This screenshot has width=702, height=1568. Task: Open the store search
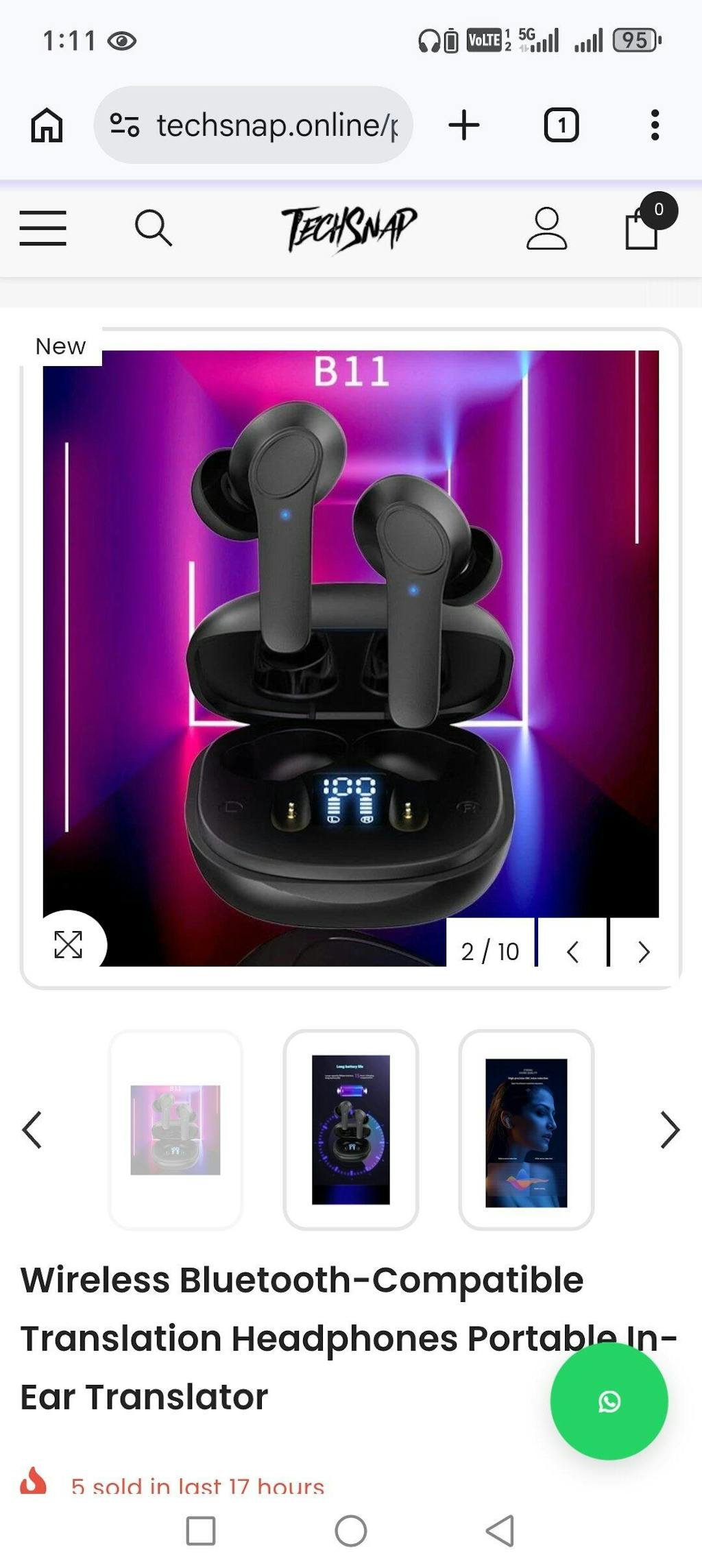point(153,228)
